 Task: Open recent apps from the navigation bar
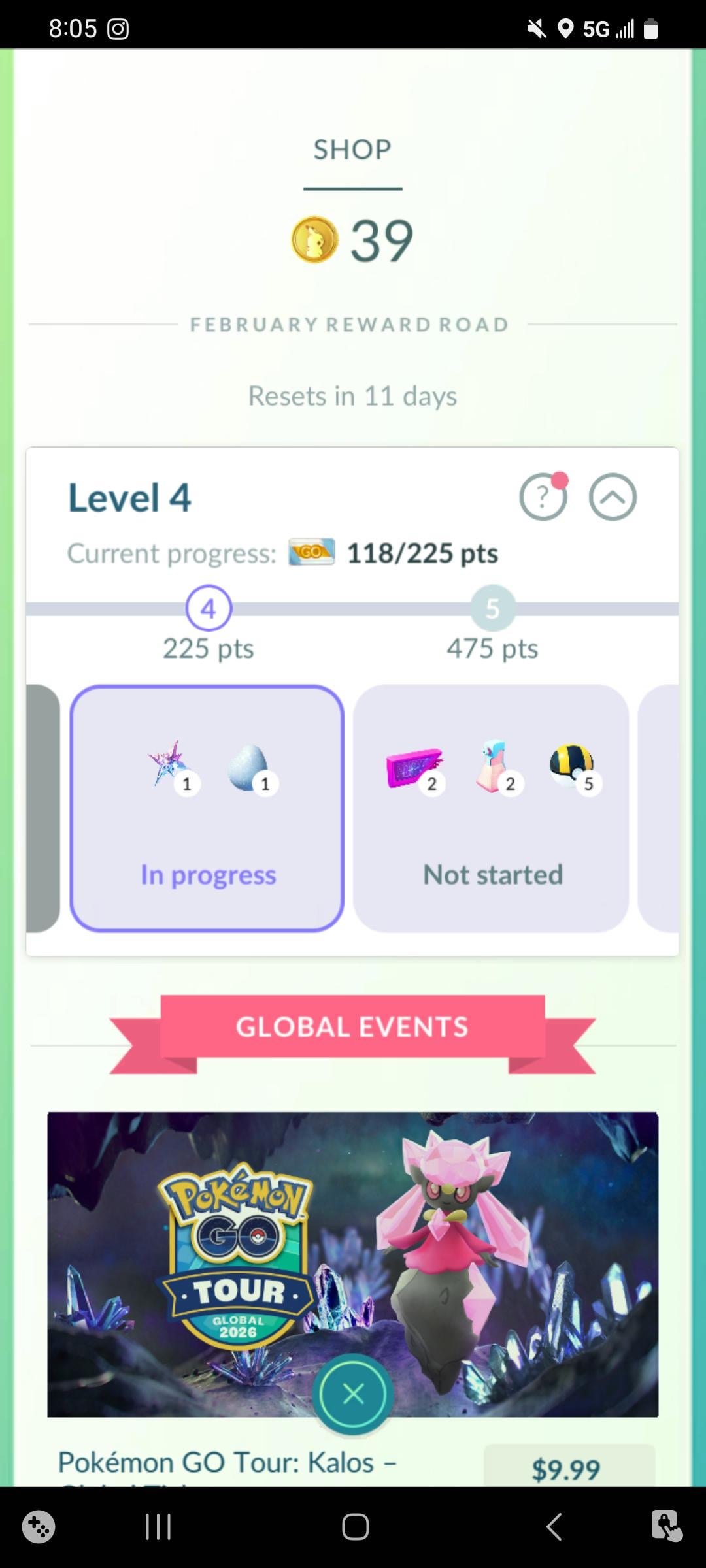click(x=158, y=1527)
